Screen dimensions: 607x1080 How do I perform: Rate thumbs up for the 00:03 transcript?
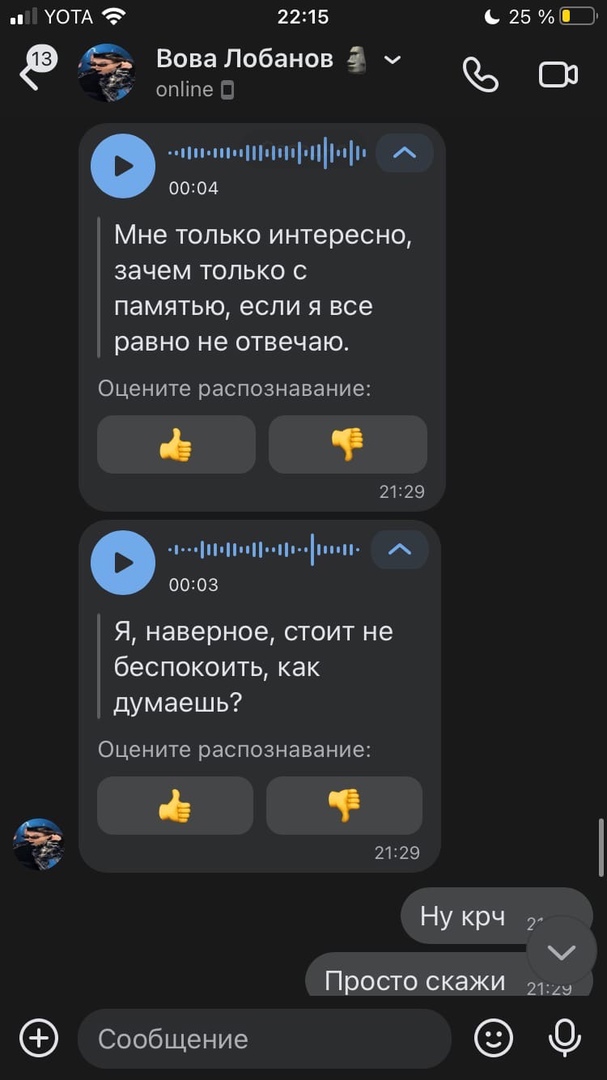175,805
